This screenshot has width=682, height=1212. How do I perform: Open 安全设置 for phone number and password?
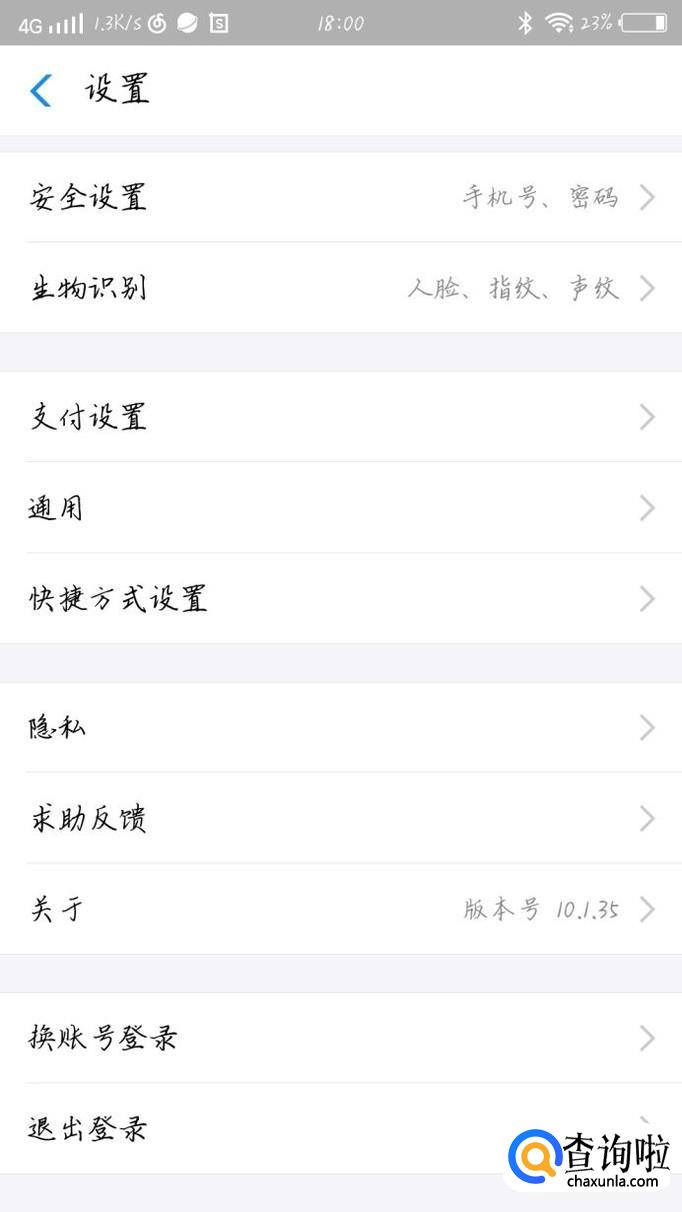pyautogui.click(x=340, y=197)
